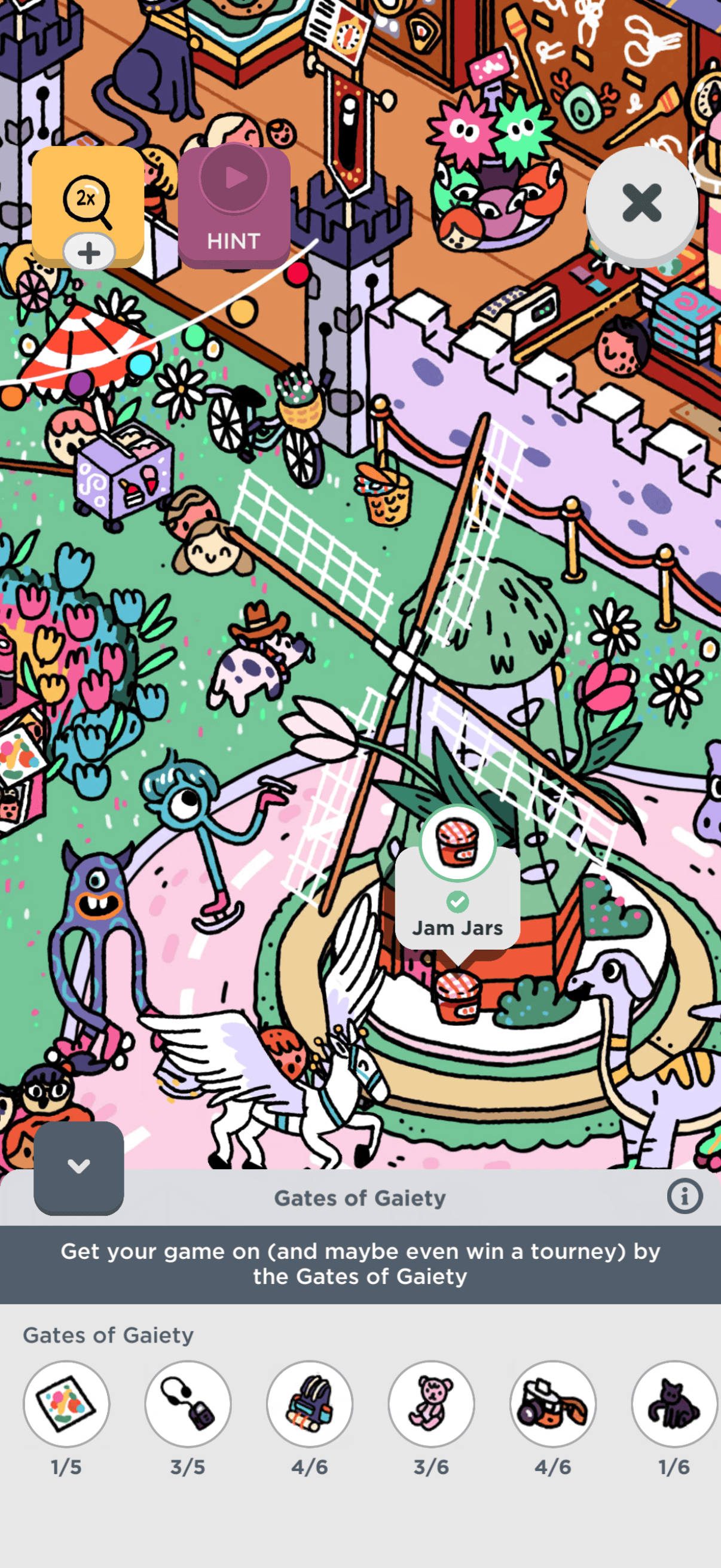The height and width of the screenshot is (1568, 721).
Task: Collapse the item panel with the down chevron
Action: point(78,1166)
